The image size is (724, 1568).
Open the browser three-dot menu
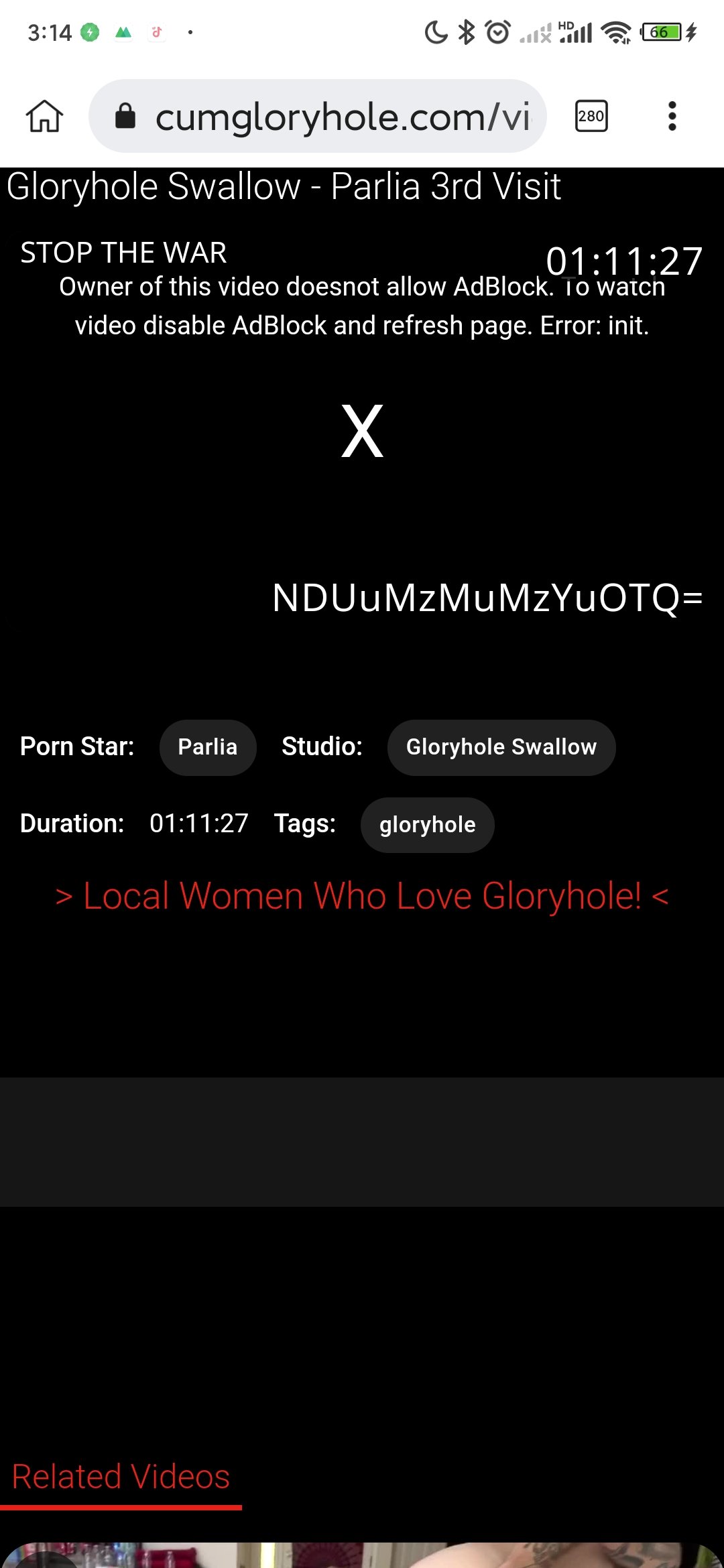pyautogui.click(x=672, y=115)
